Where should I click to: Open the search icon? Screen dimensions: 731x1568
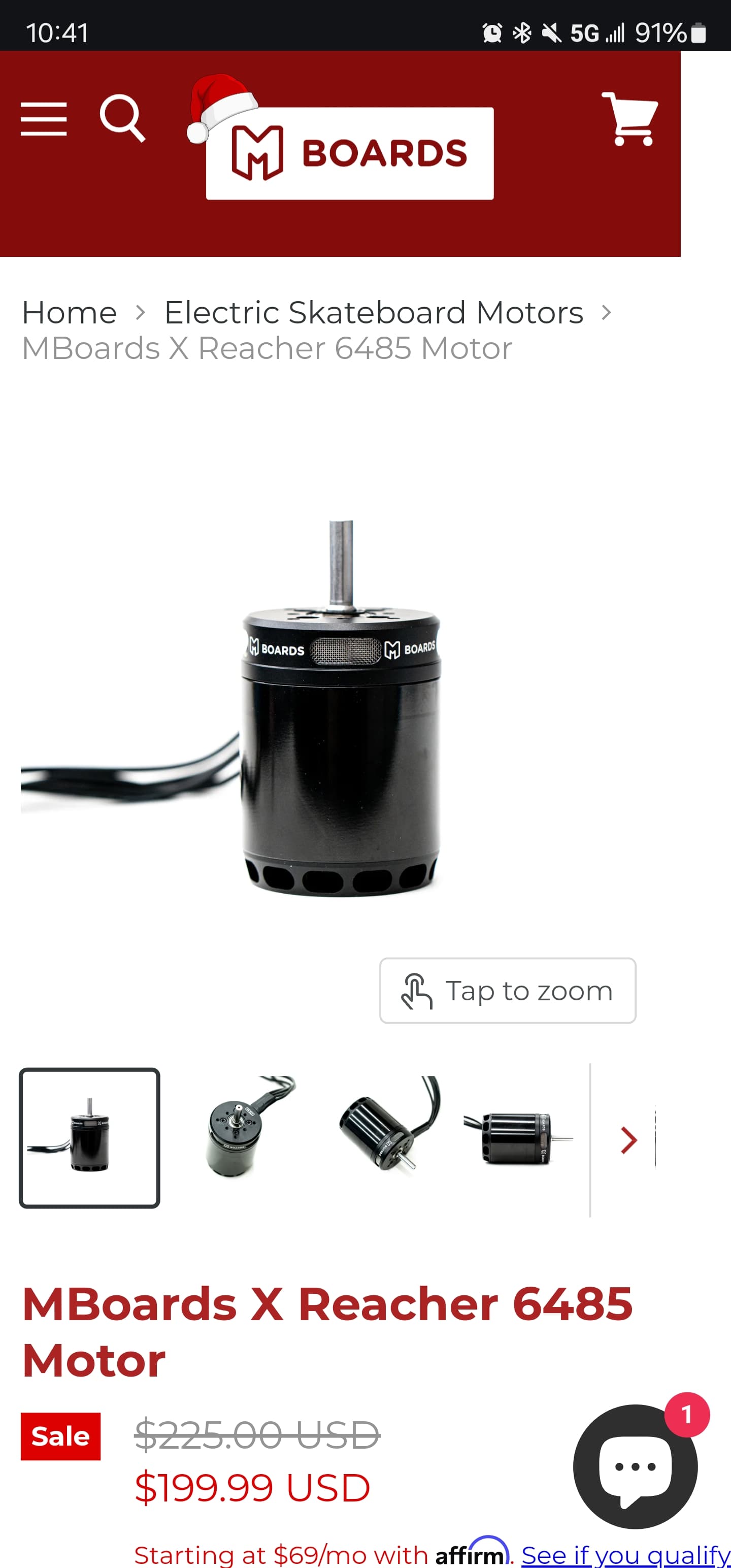tap(123, 119)
